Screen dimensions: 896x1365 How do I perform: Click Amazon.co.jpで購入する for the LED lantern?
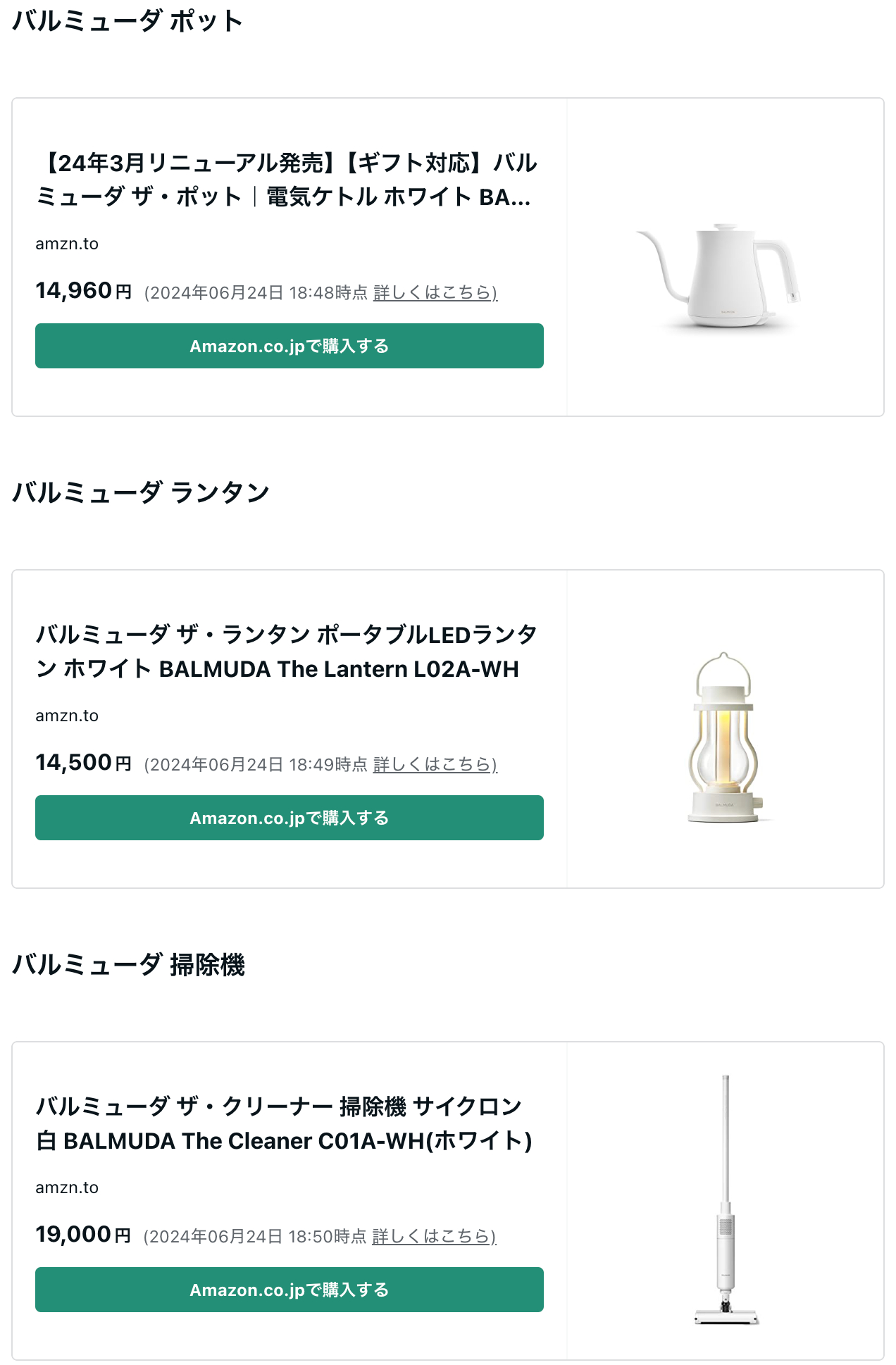pyautogui.click(x=289, y=818)
